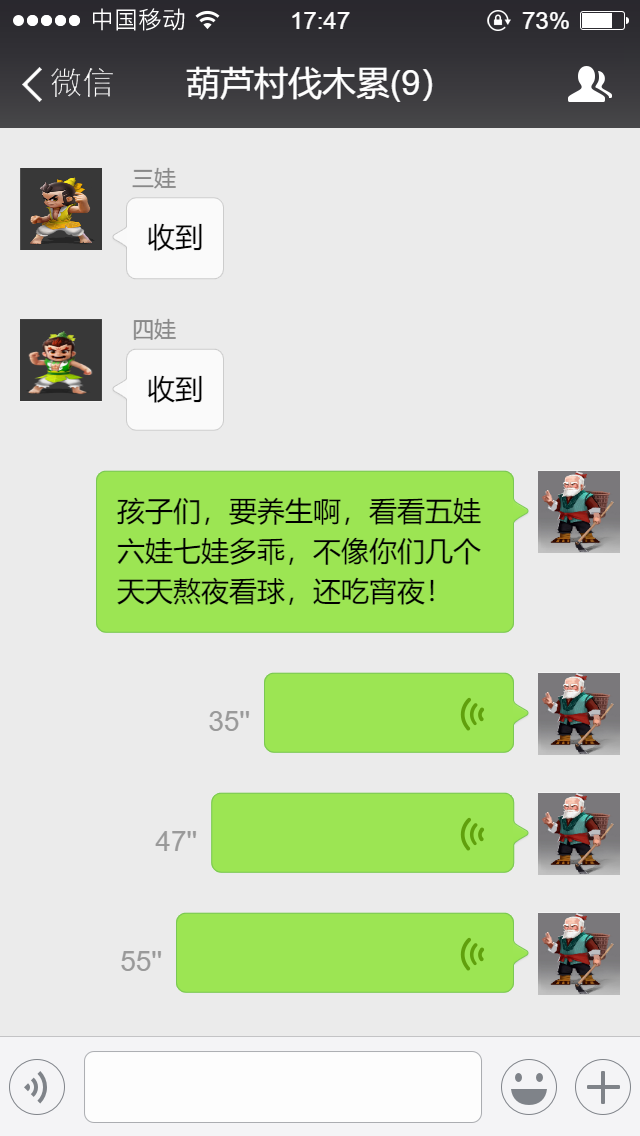The height and width of the screenshot is (1136, 640).
Task: View 四娃's profile avatar
Action: click(x=61, y=360)
